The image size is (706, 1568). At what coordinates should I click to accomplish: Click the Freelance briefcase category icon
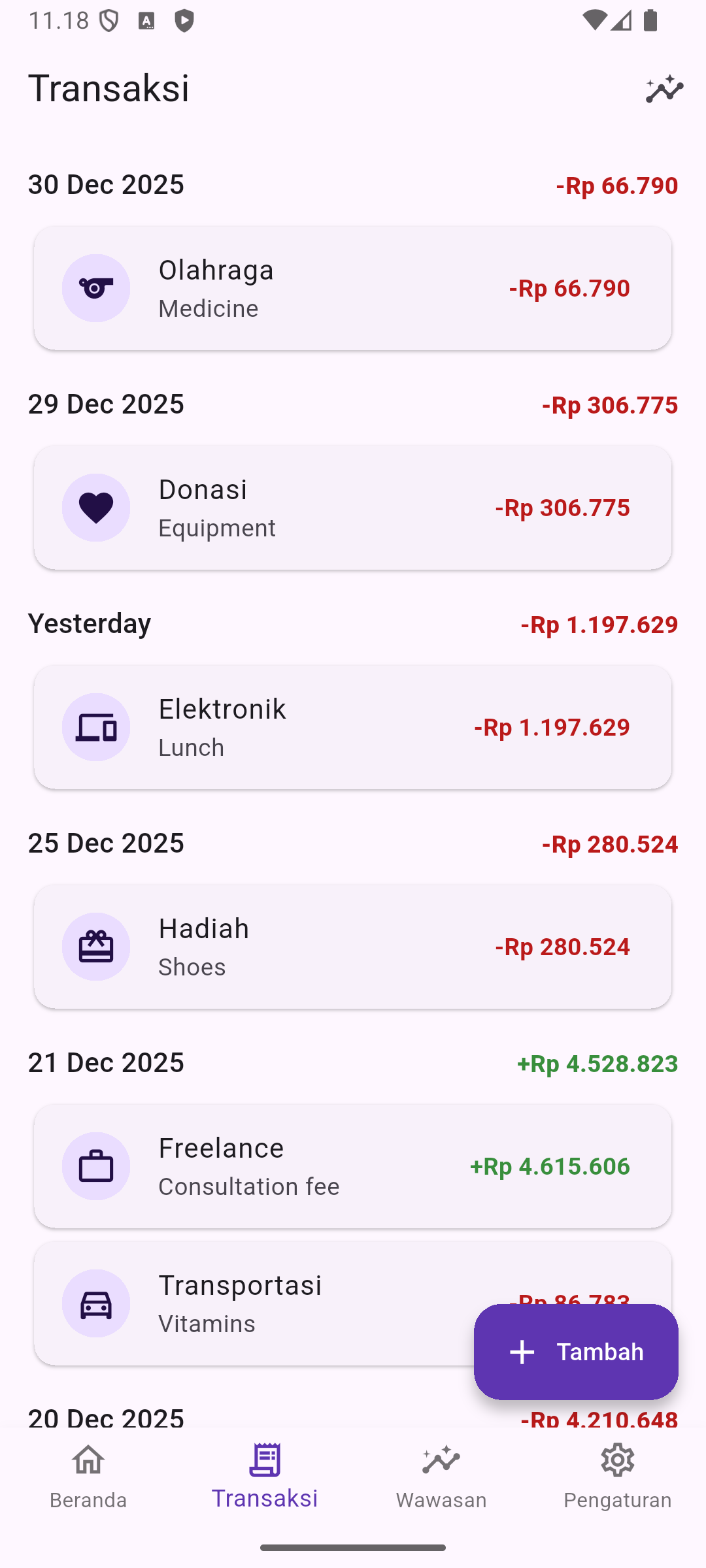click(x=96, y=1166)
